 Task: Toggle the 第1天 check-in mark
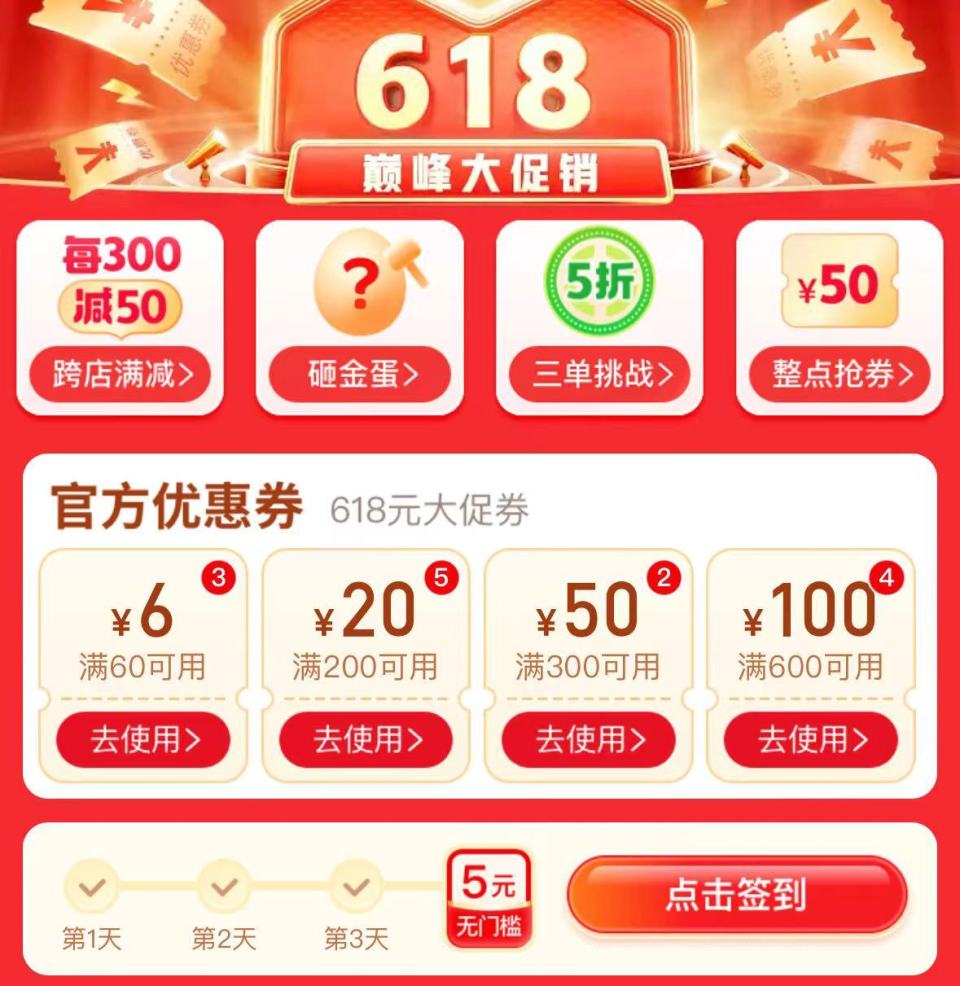pyautogui.click(x=90, y=886)
